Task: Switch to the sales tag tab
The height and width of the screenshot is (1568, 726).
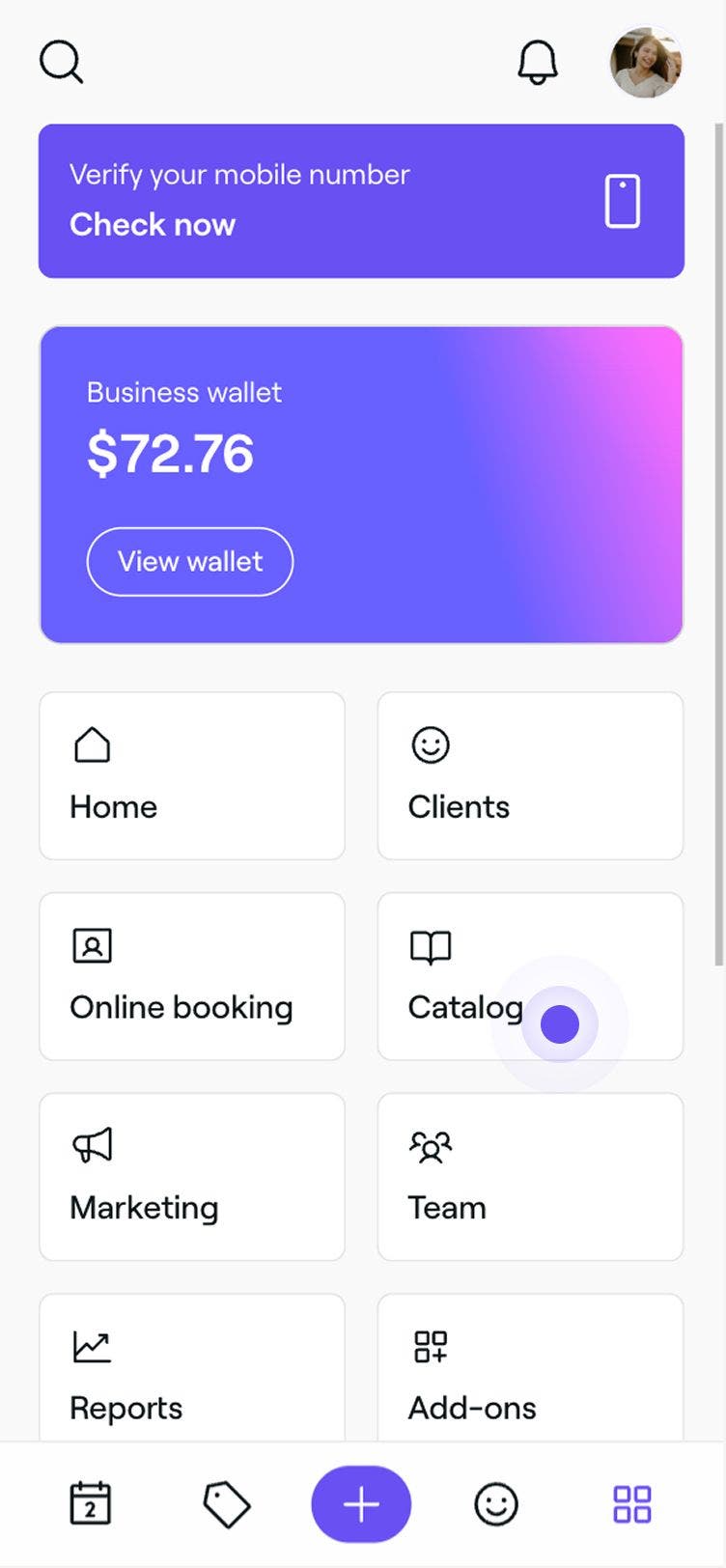Action: (226, 1503)
